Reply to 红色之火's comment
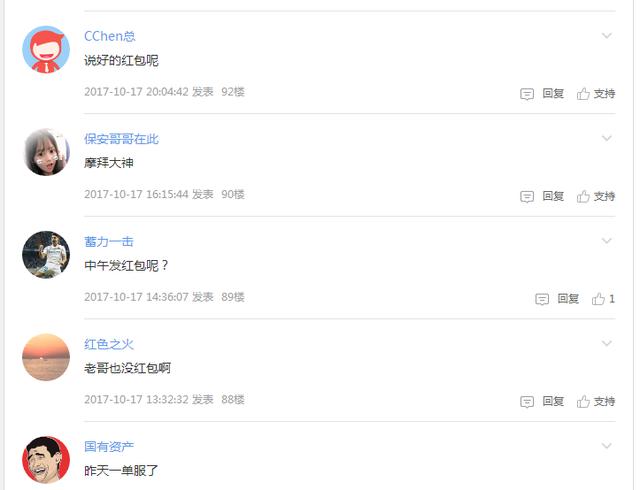Viewport: 640px width, 490px height. pos(542,402)
